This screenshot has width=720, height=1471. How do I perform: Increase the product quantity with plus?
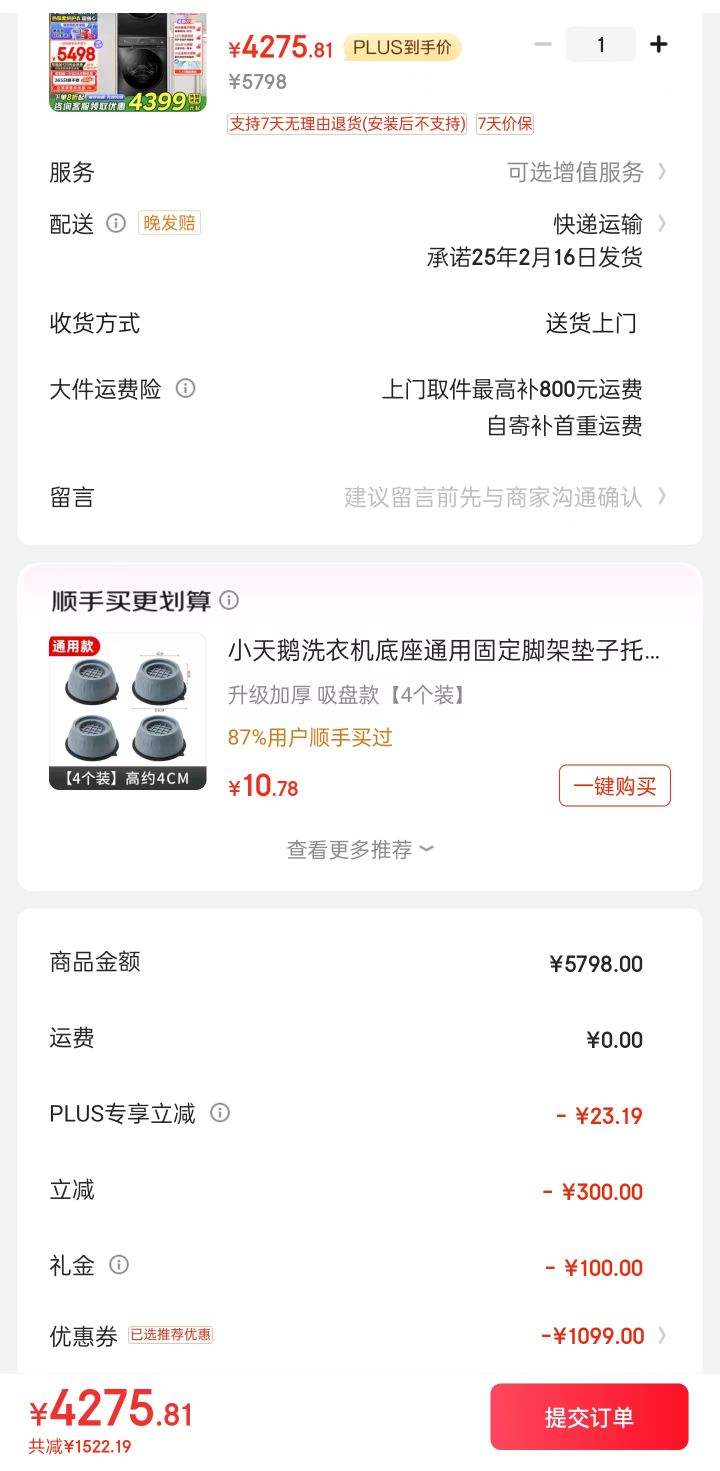coord(658,45)
